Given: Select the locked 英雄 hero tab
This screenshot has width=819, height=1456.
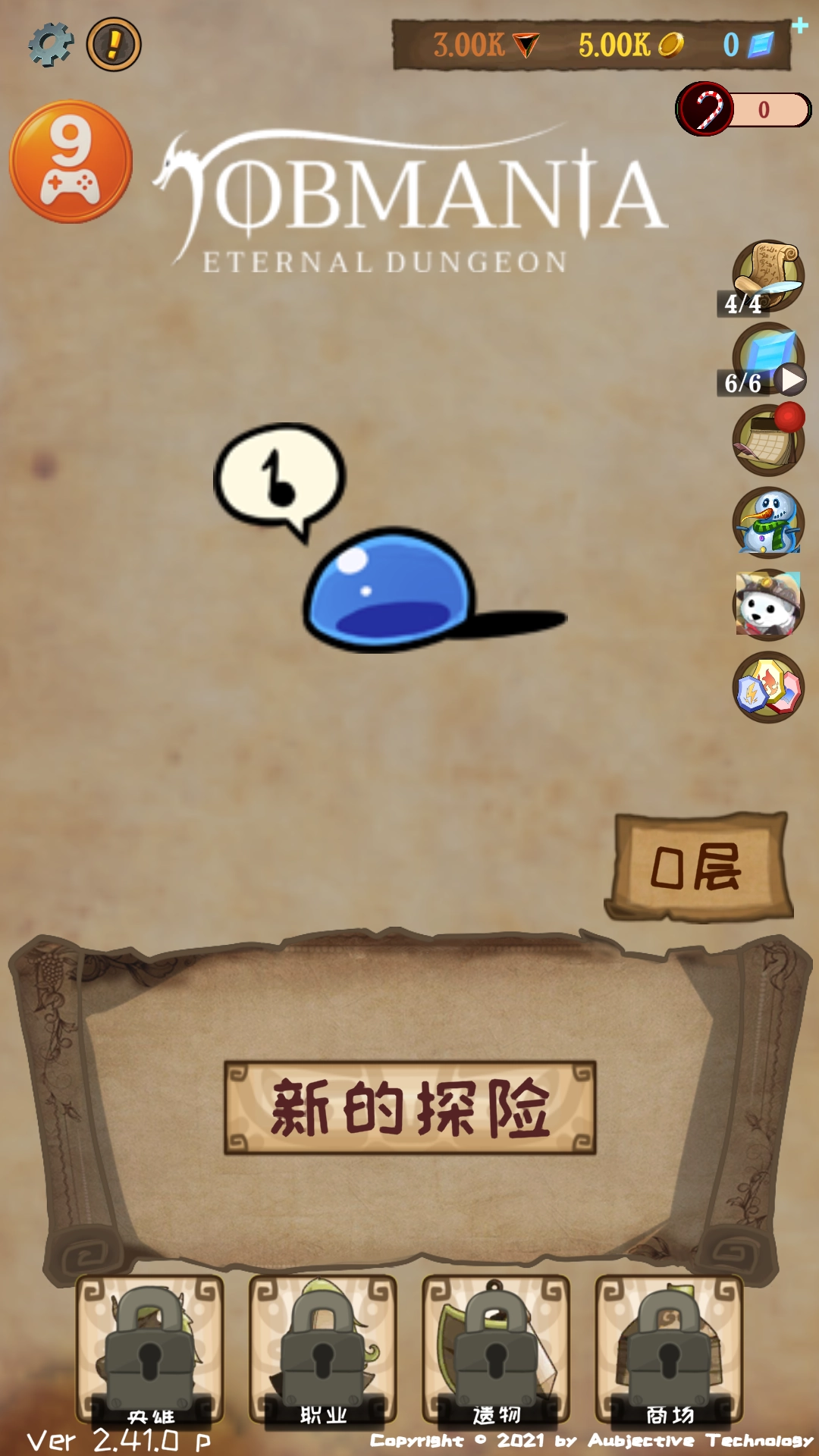Looking at the screenshot, I should 149,1350.
